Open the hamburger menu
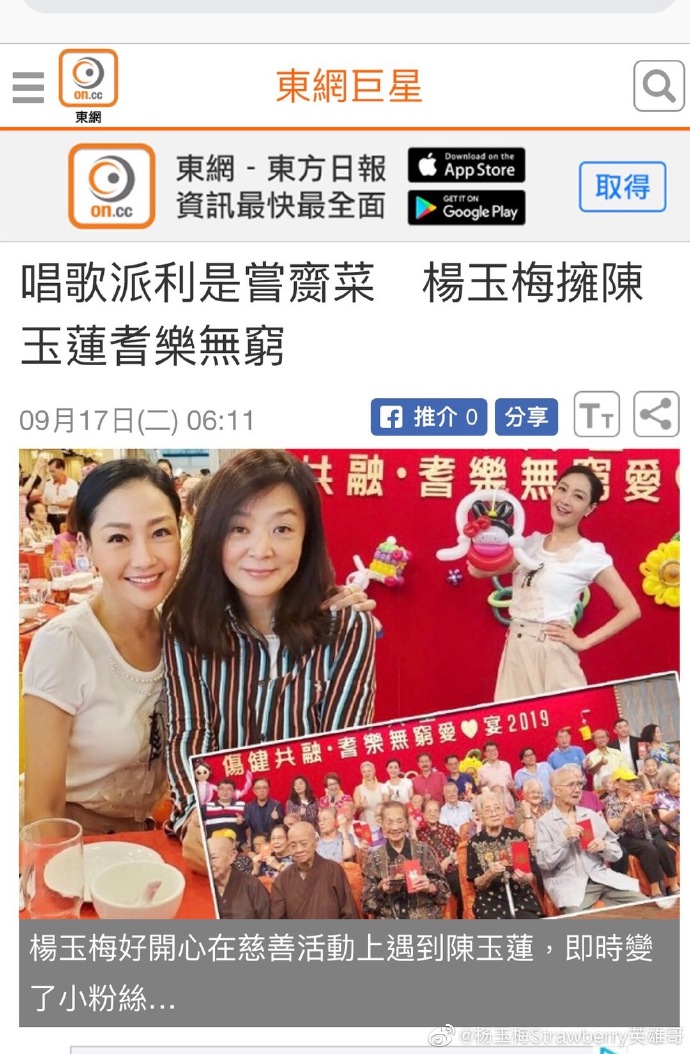This screenshot has width=690, height=1054. 28,88
